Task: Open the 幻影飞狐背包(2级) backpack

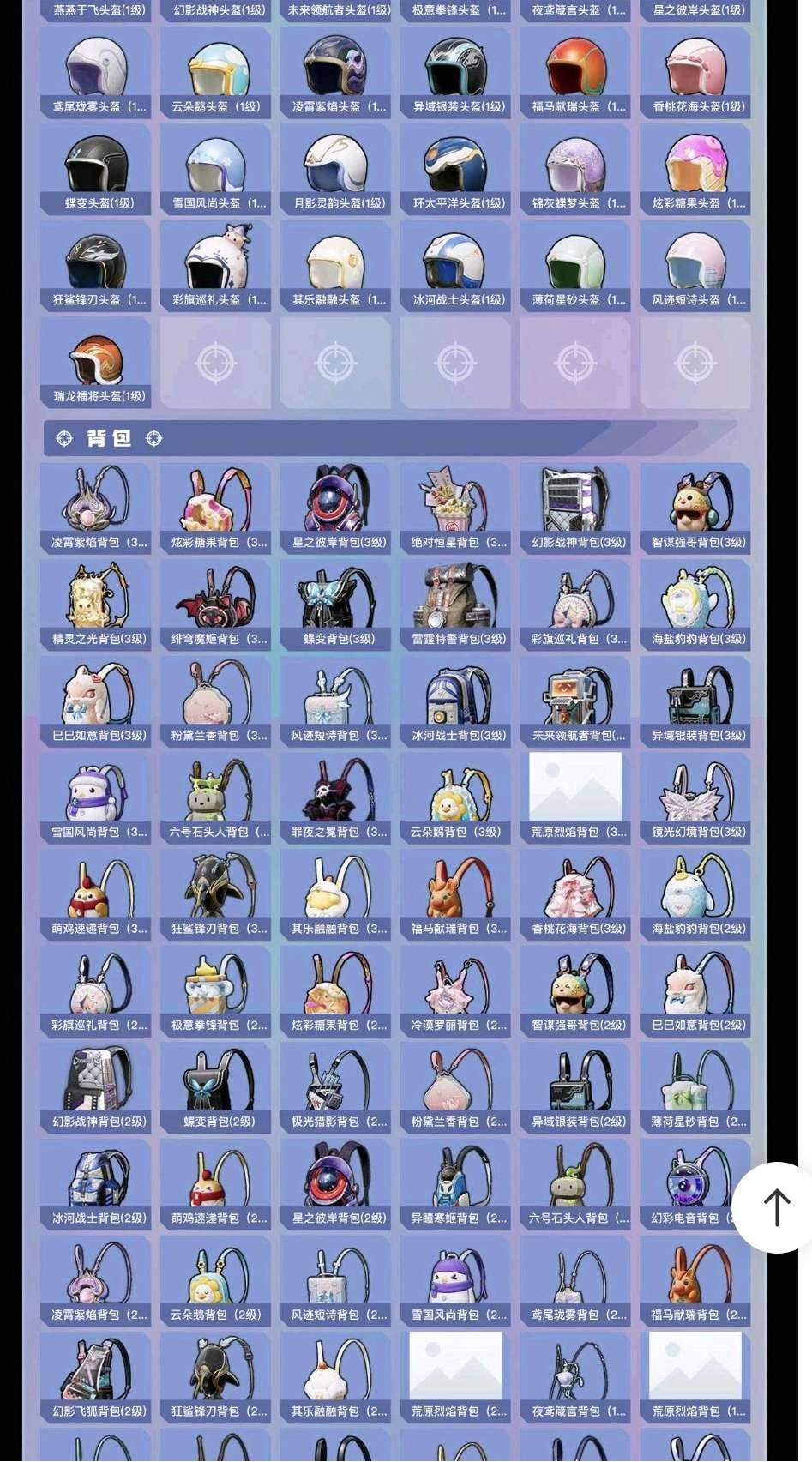Action: (x=95, y=1378)
